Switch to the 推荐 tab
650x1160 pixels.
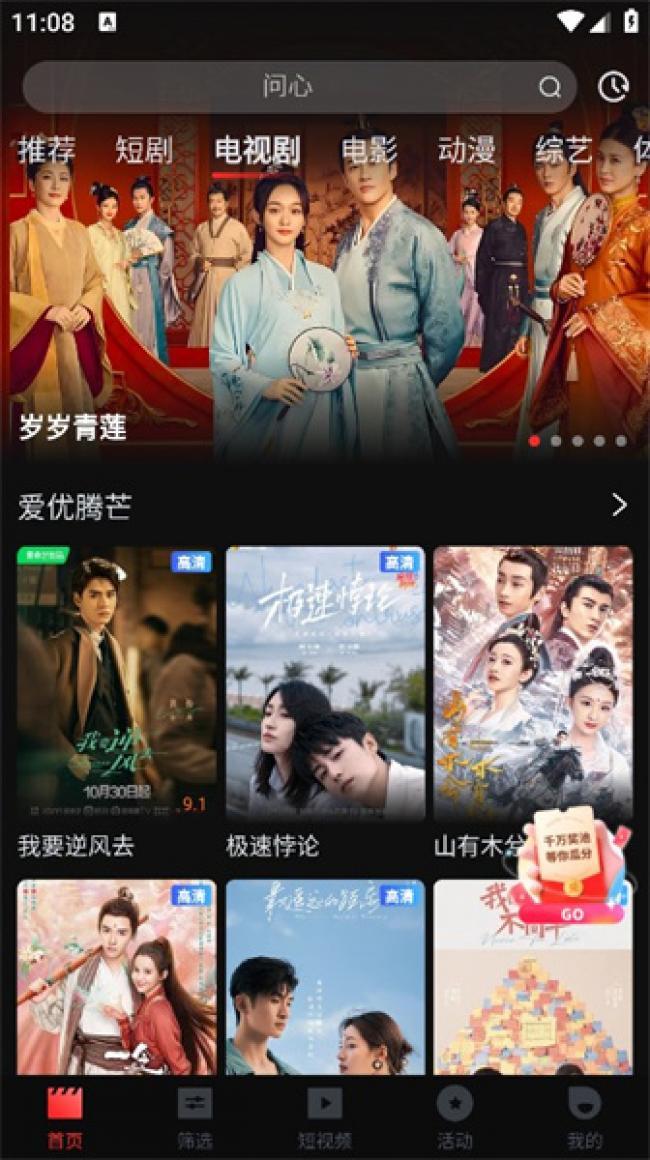click(46, 151)
